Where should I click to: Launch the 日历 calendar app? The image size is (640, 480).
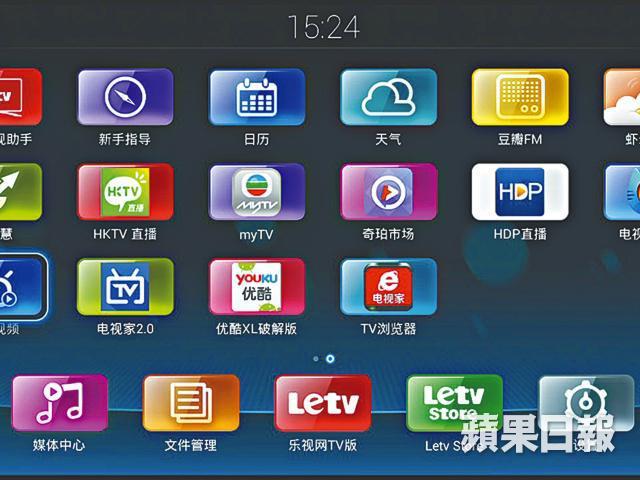coord(257,98)
